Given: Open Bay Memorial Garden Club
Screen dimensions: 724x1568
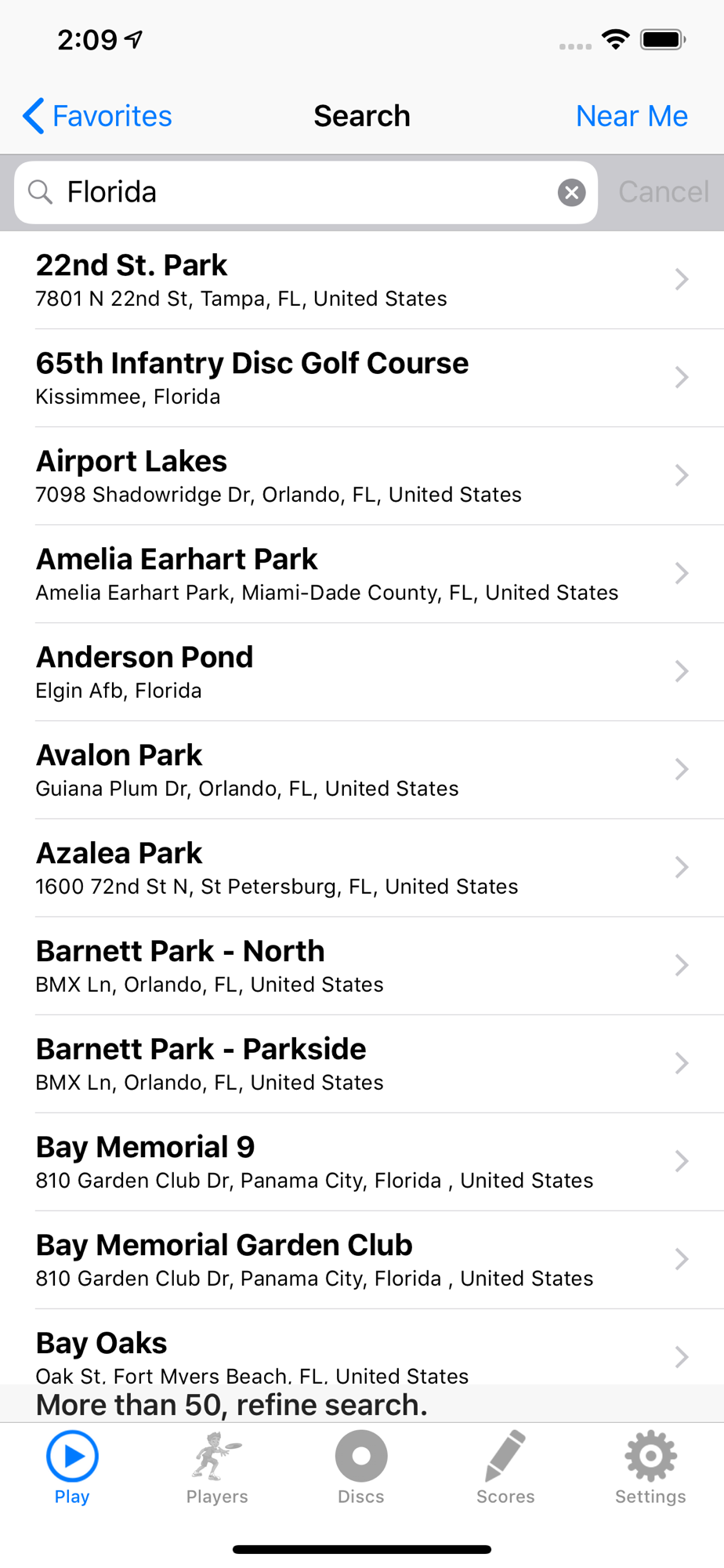Looking at the screenshot, I should [360, 1260].
